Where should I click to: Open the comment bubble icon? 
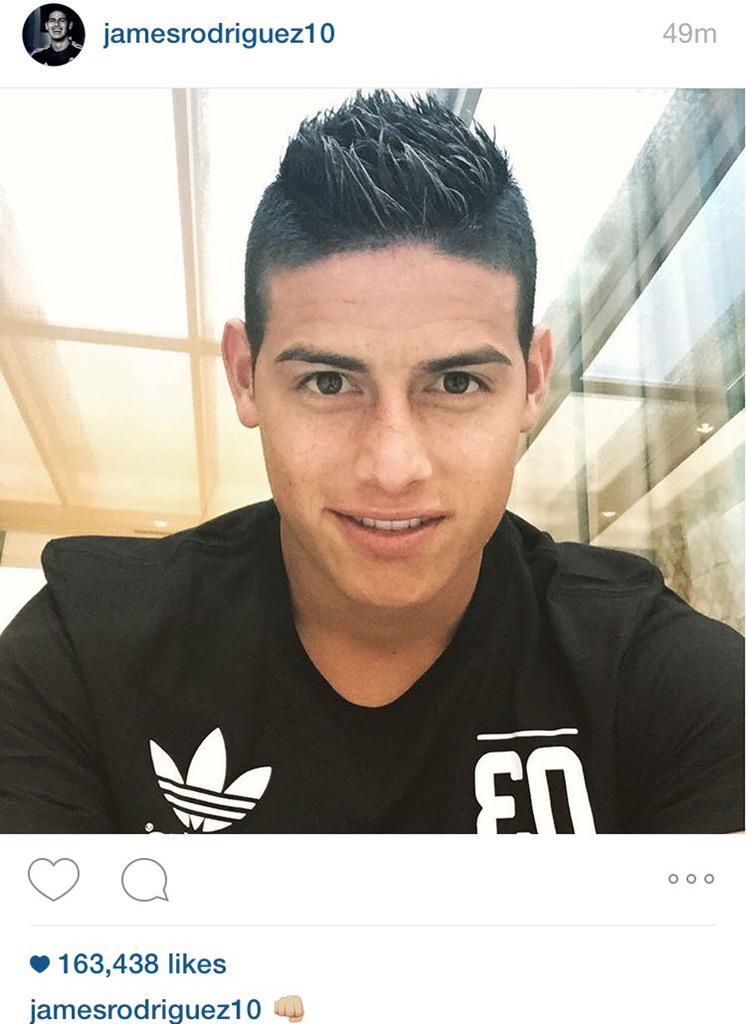[x=144, y=880]
